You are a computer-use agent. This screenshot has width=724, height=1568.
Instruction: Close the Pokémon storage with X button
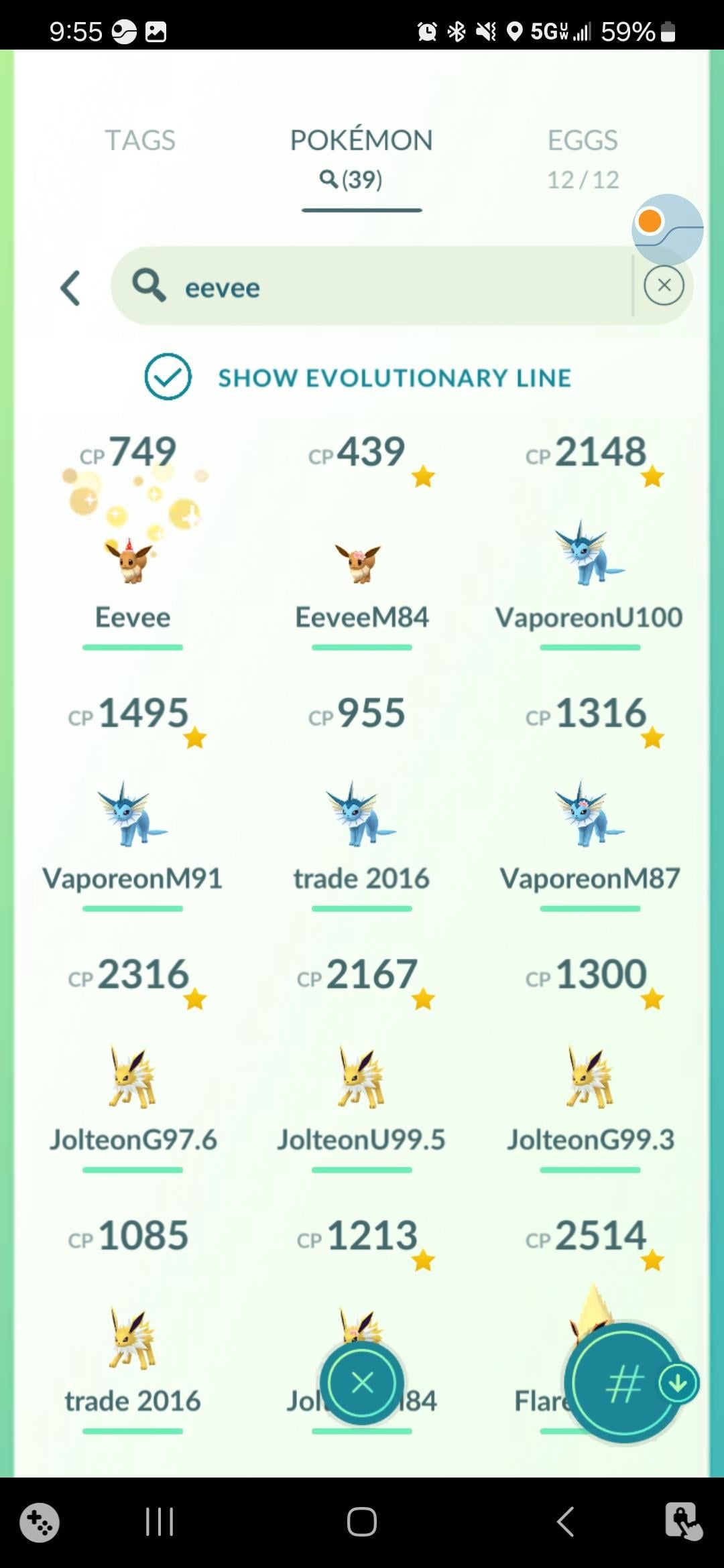362,1382
